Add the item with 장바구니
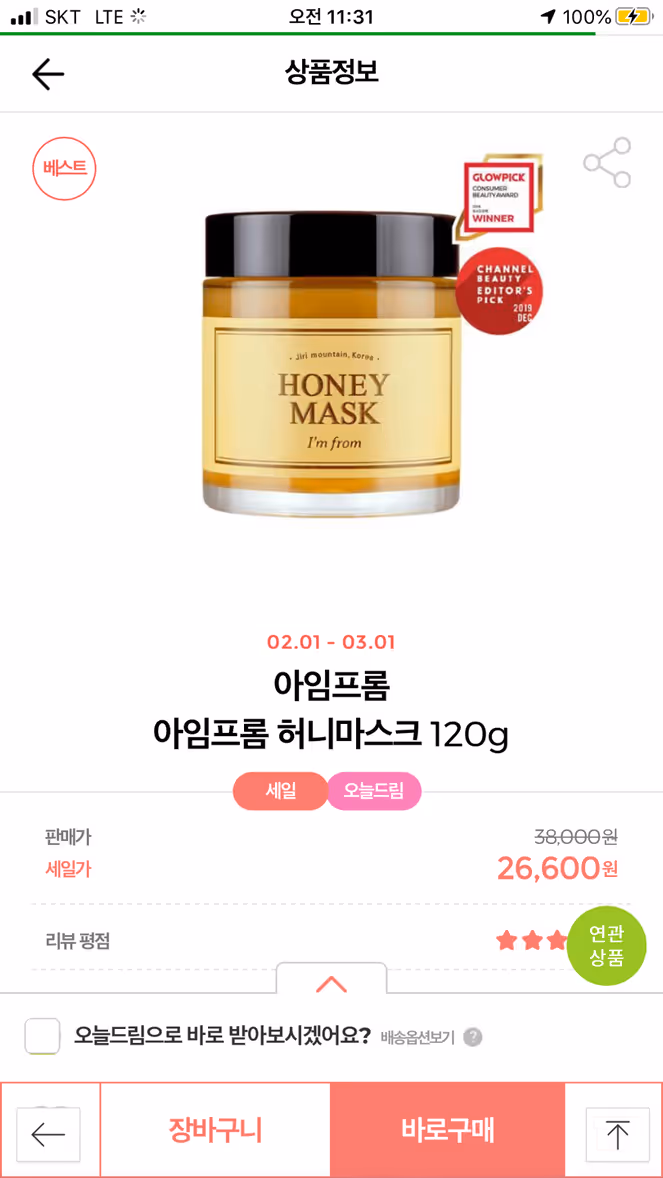 tap(215, 1130)
